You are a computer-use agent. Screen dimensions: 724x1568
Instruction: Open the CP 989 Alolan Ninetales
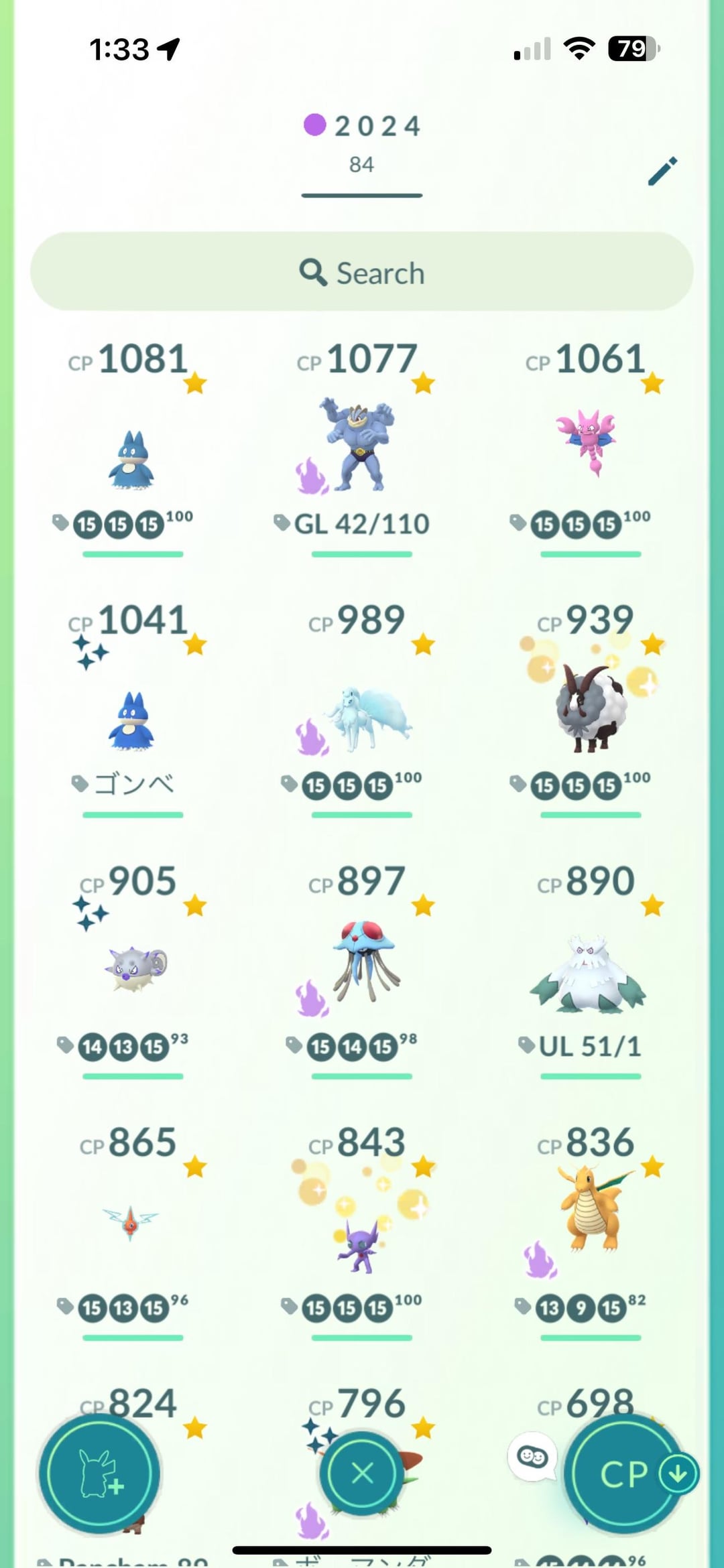(365, 717)
